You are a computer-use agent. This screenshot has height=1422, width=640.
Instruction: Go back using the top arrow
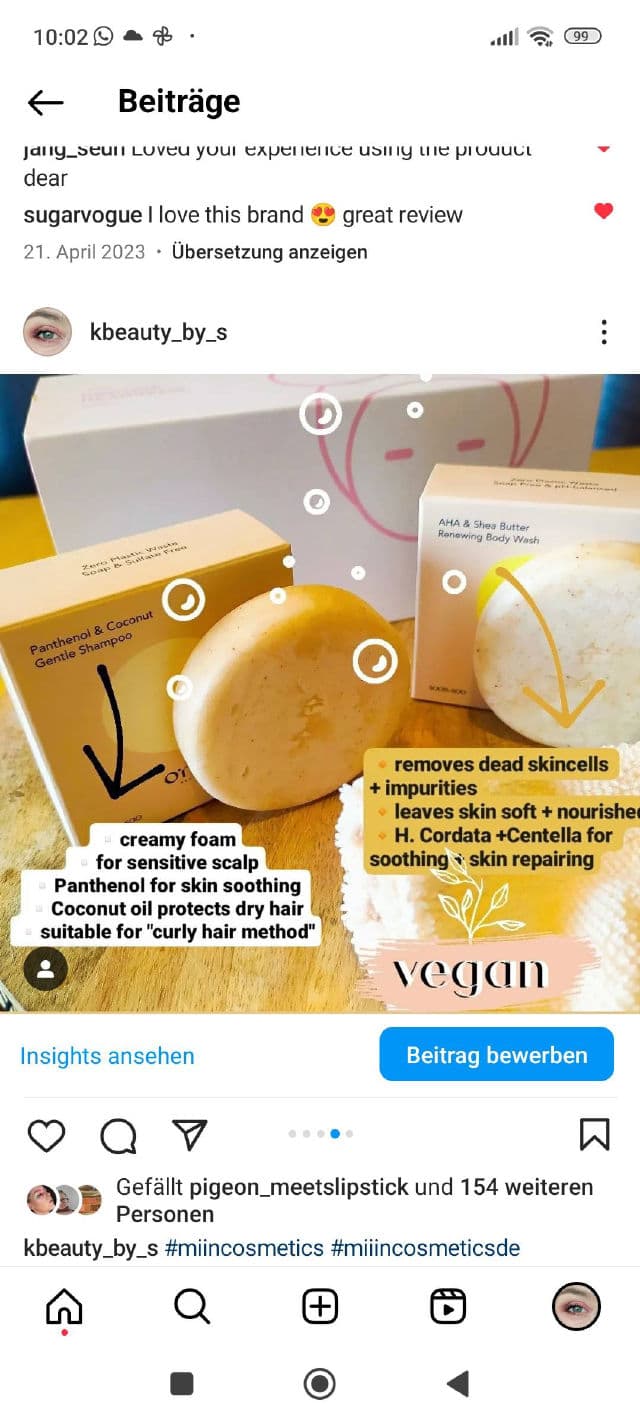(x=45, y=102)
